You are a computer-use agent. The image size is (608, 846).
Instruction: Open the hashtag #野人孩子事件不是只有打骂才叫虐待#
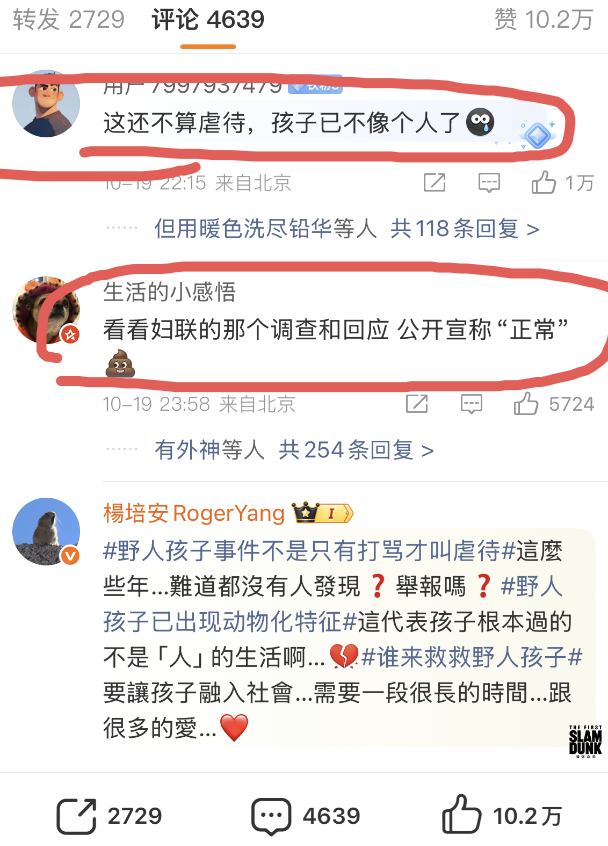[302, 551]
